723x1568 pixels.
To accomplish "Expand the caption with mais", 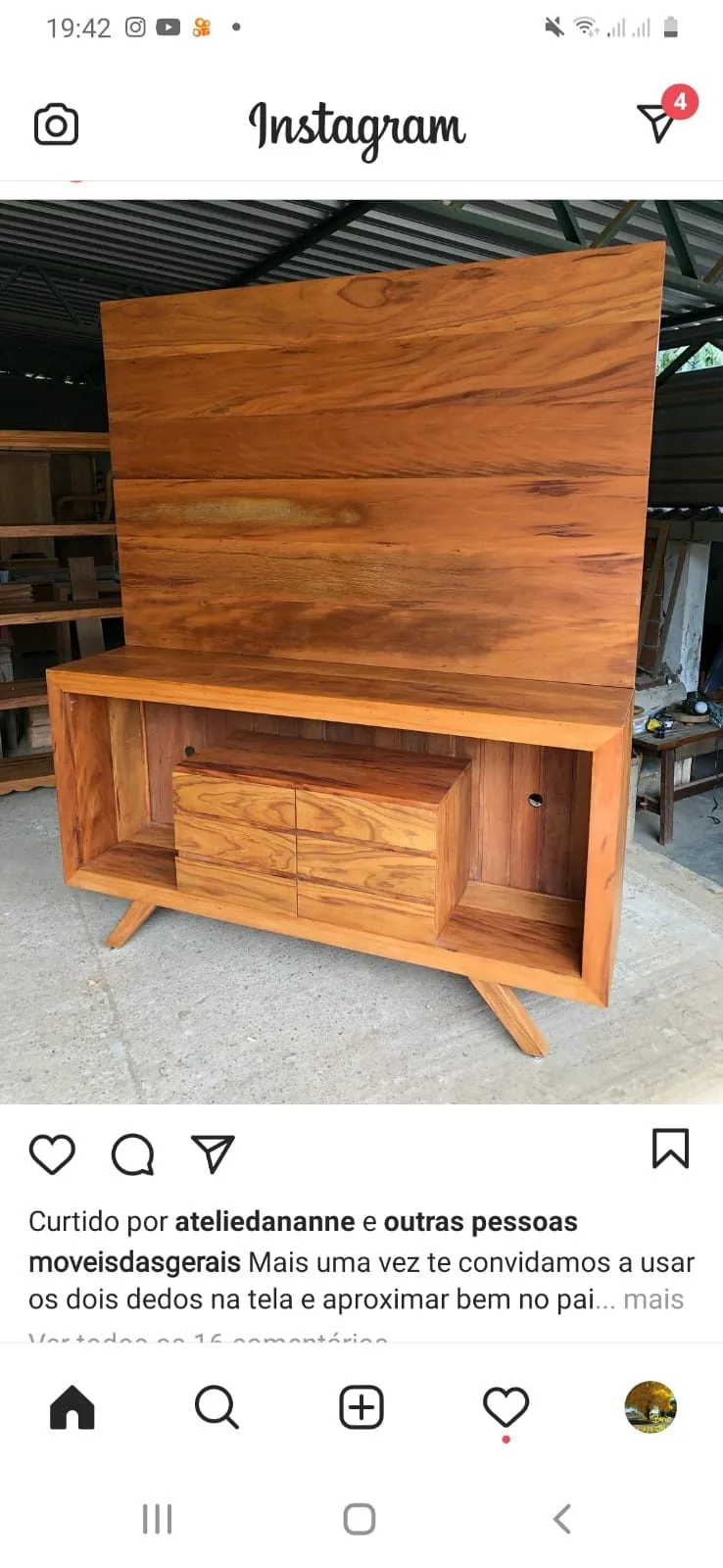I will pos(653,1299).
